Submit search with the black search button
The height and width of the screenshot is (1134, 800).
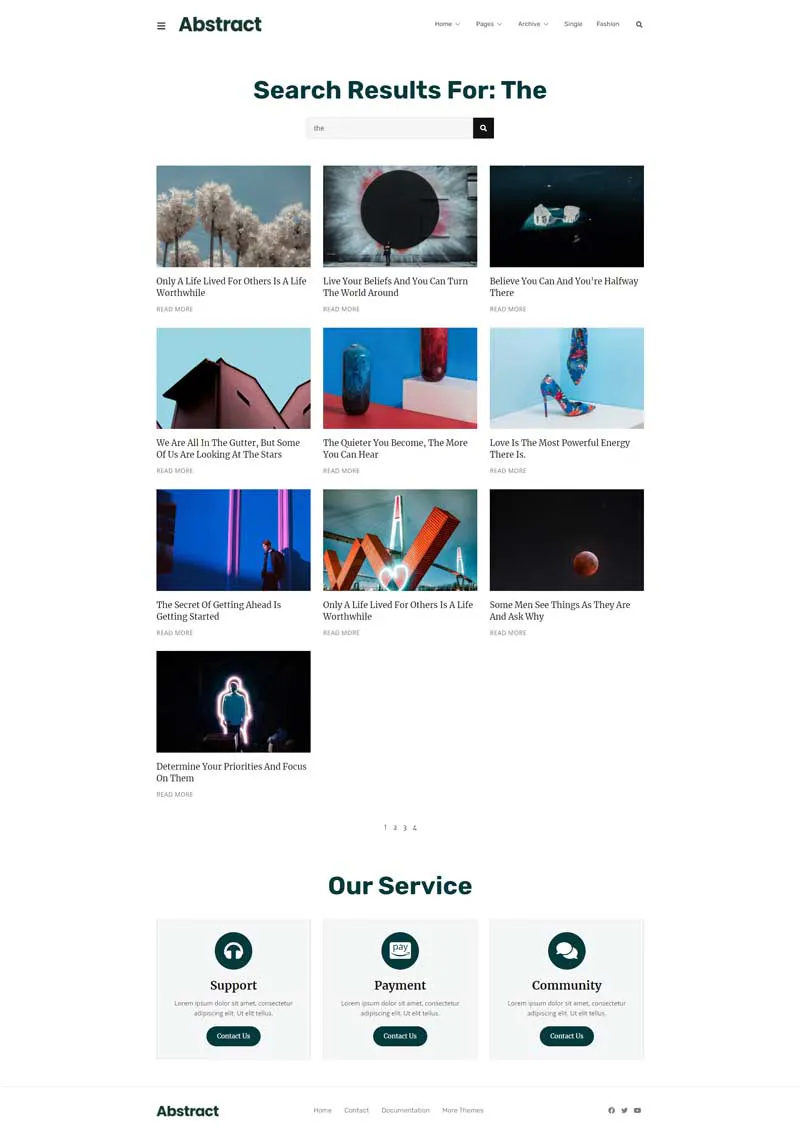coord(483,128)
